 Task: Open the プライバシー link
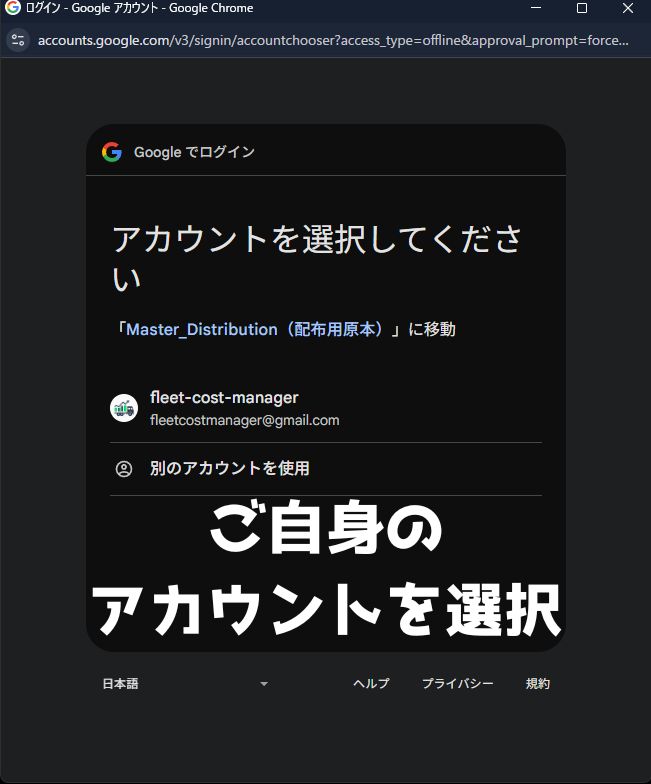point(457,684)
